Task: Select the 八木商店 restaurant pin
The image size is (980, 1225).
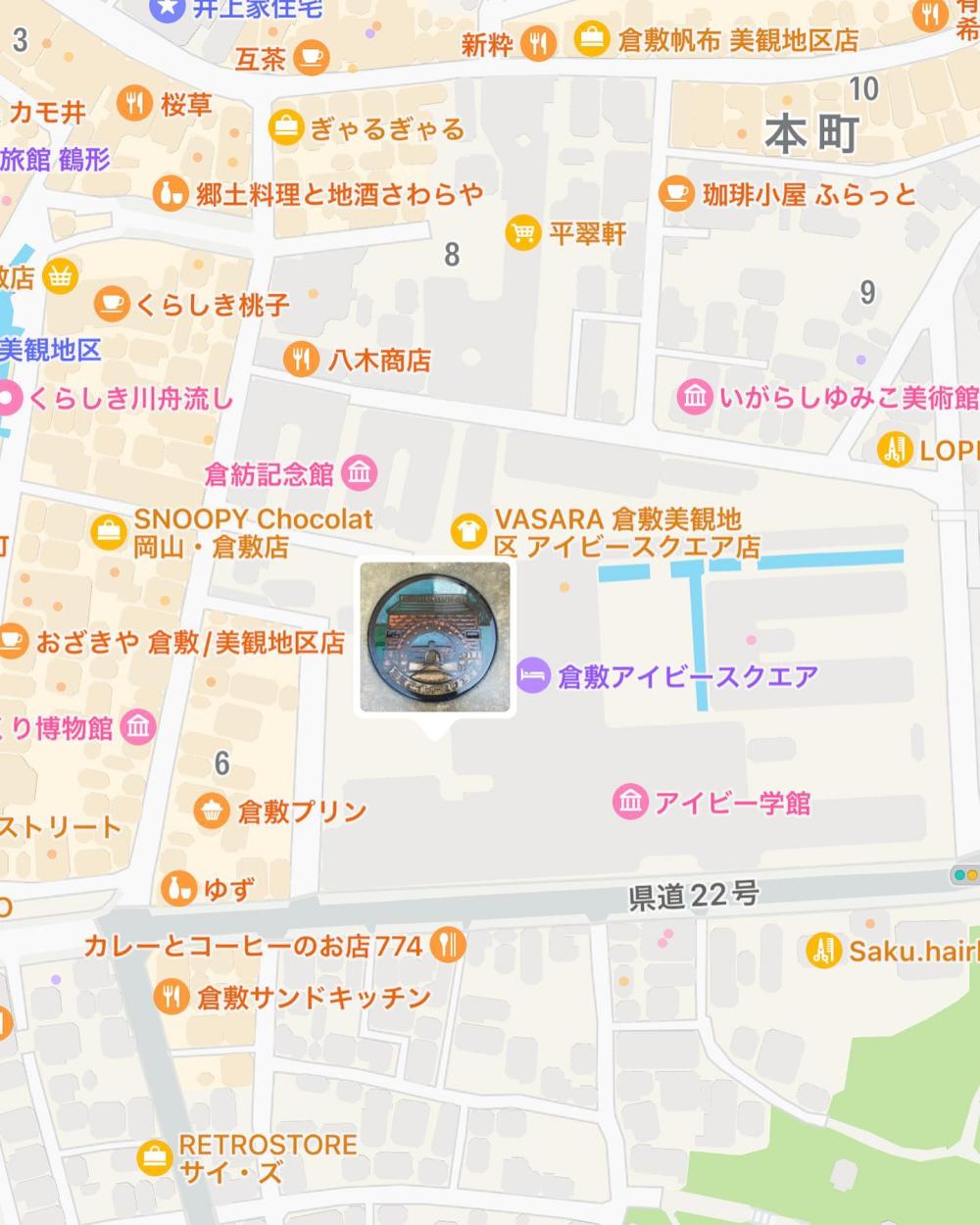Action: click(301, 360)
